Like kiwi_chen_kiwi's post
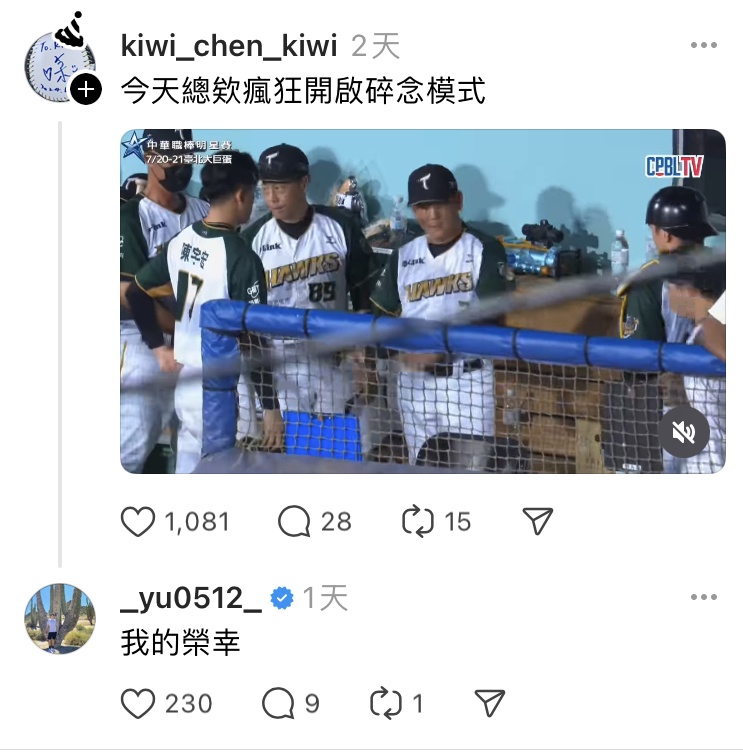This screenshot has width=743, height=752. [138, 521]
